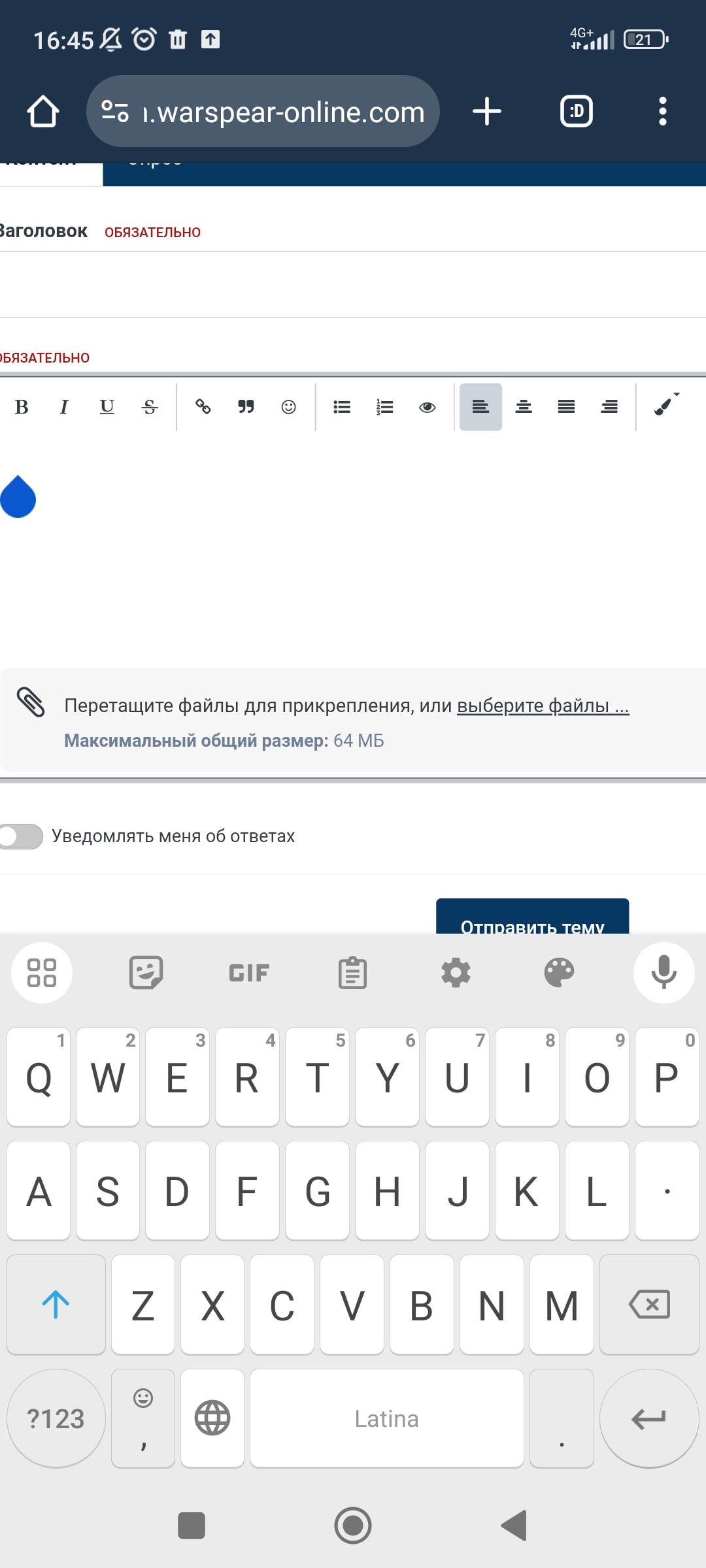Insert a quote block
Image resolution: width=706 pixels, height=1568 pixels.
246,407
